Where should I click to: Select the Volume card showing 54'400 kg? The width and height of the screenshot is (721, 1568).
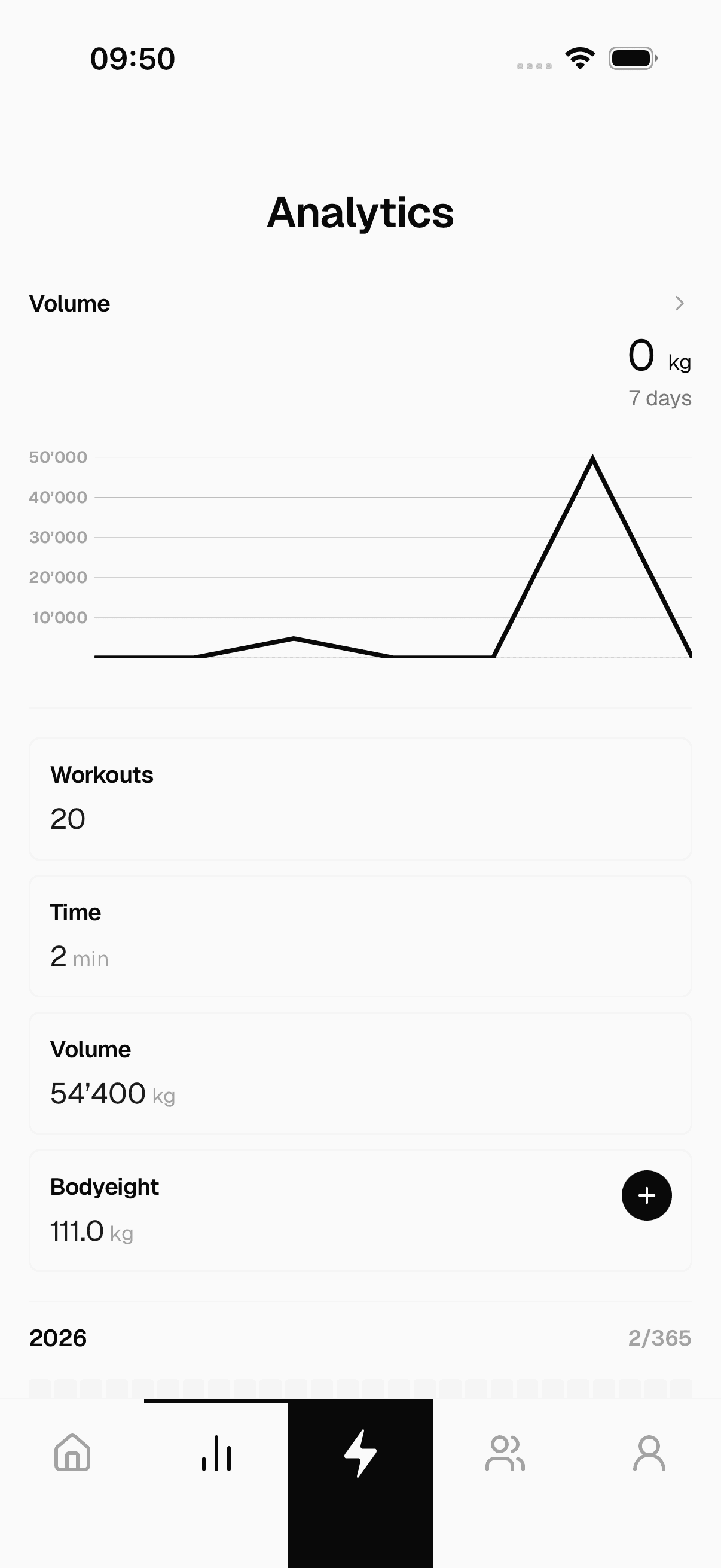[x=360, y=1072]
